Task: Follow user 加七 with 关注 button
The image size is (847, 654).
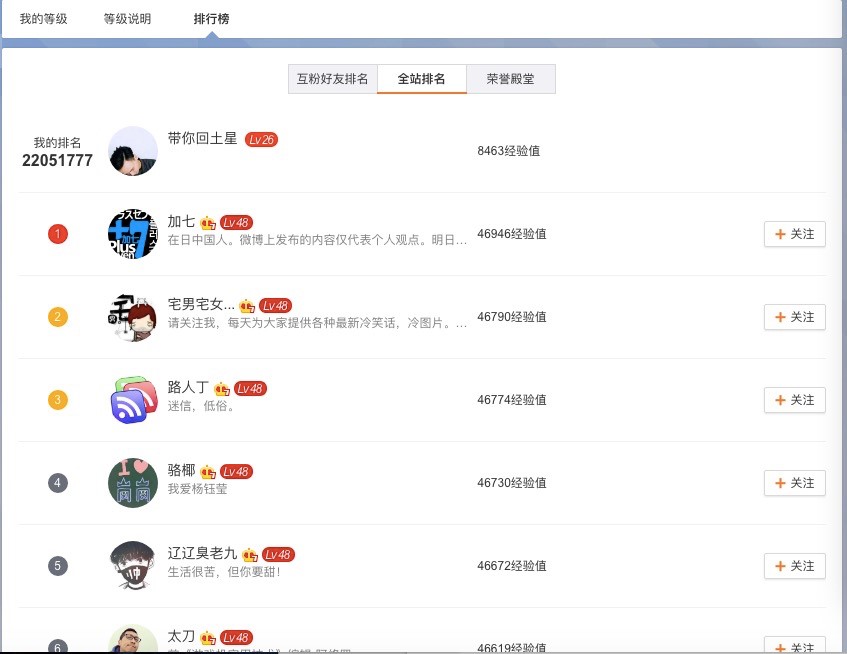Action: (794, 234)
